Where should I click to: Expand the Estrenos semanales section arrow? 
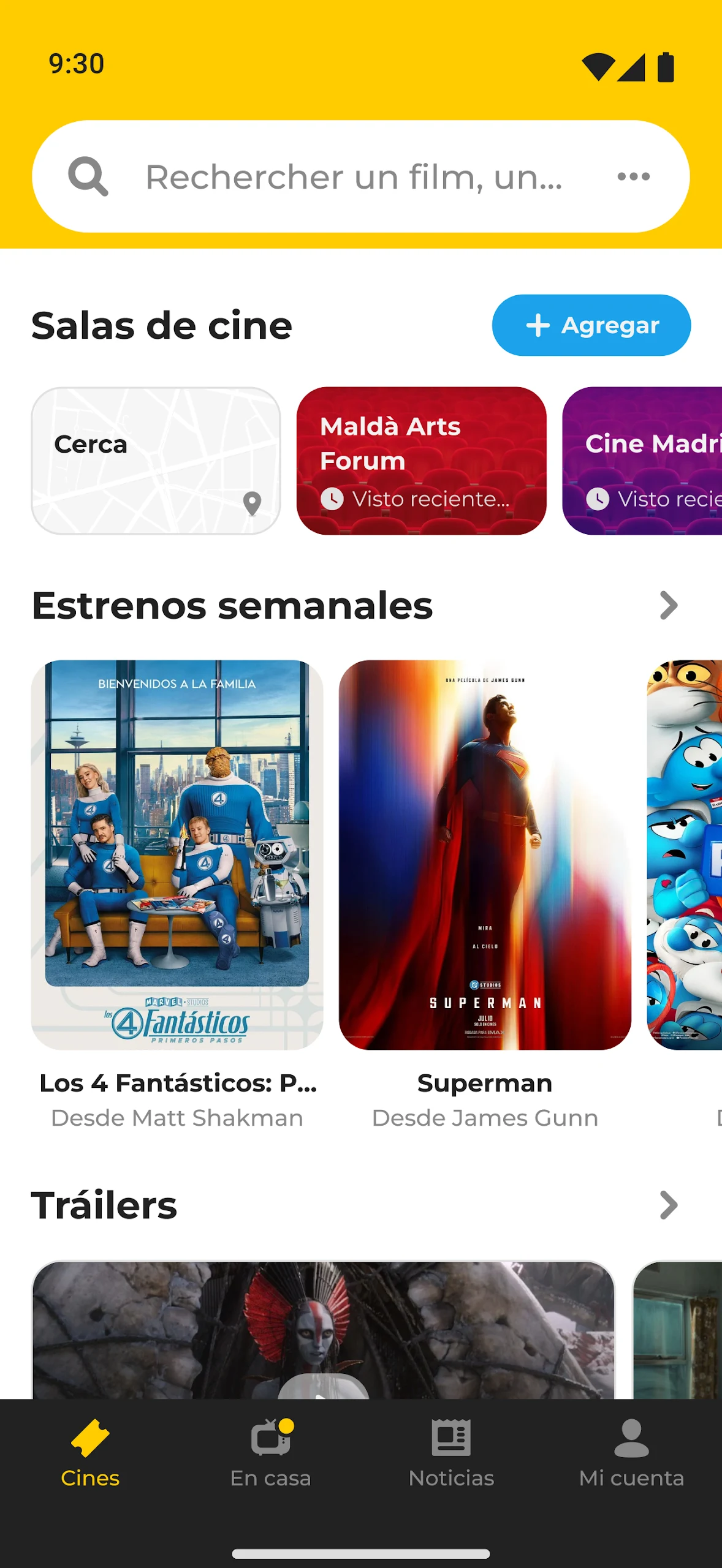click(668, 605)
